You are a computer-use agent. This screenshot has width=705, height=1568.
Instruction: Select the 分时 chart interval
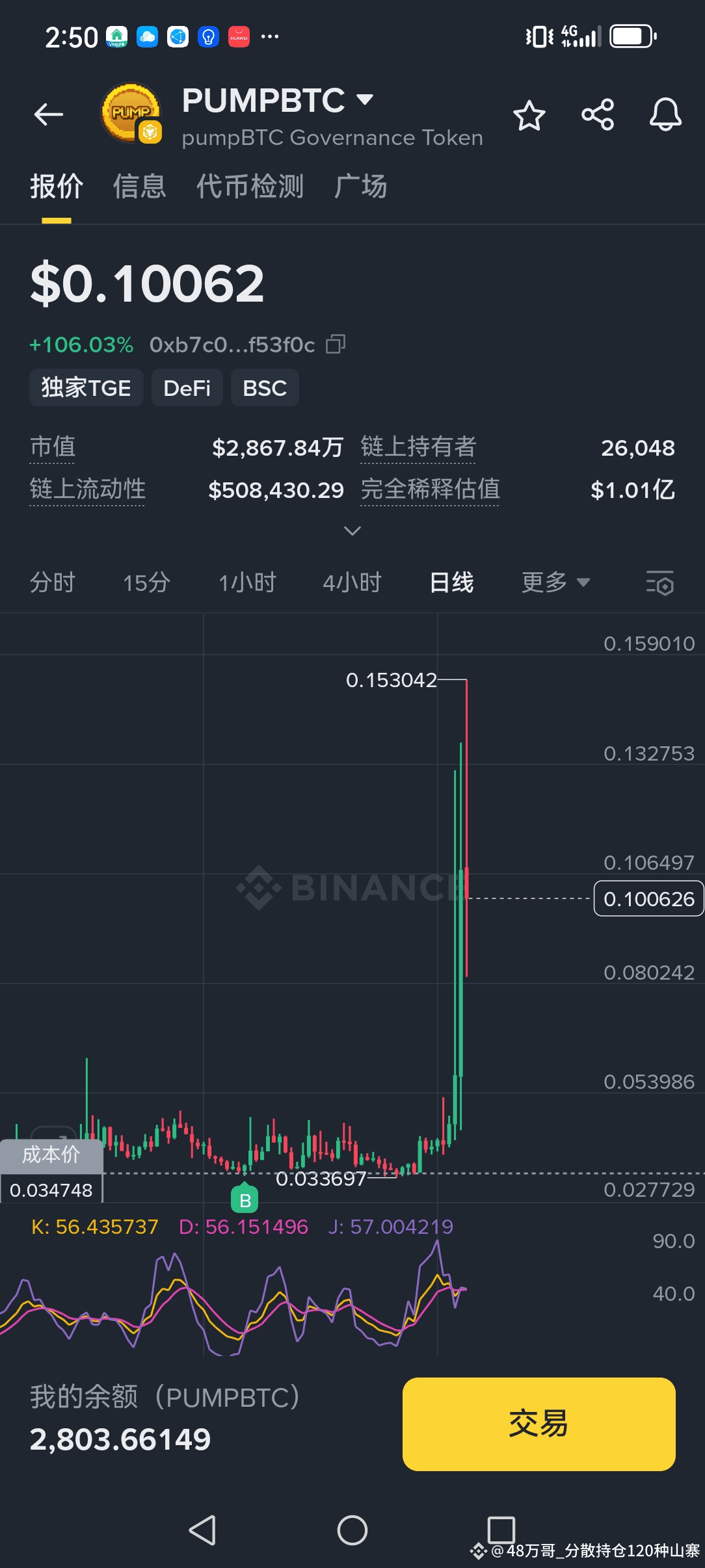point(53,582)
